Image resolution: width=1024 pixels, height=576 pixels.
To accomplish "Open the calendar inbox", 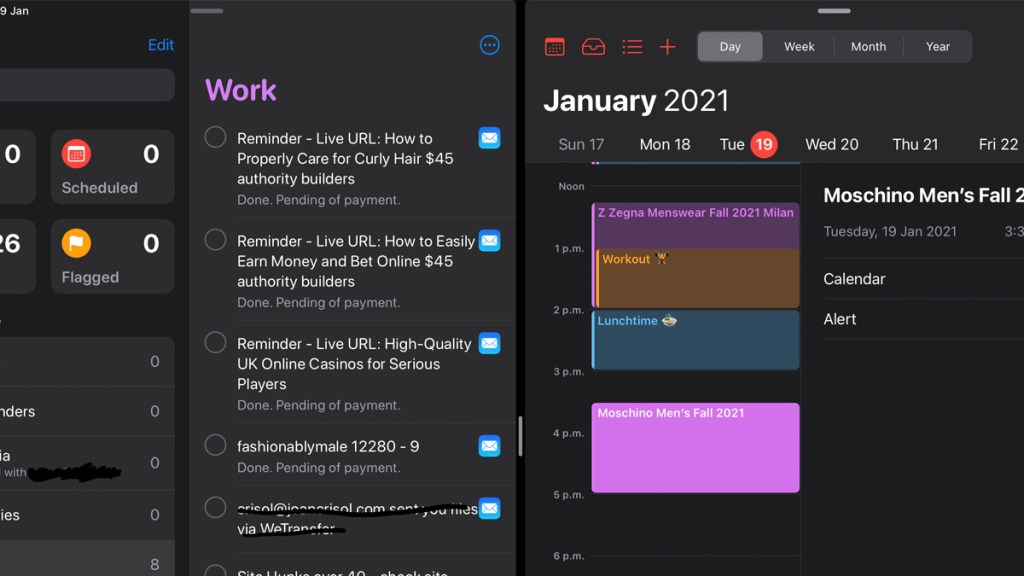I will point(594,47).
